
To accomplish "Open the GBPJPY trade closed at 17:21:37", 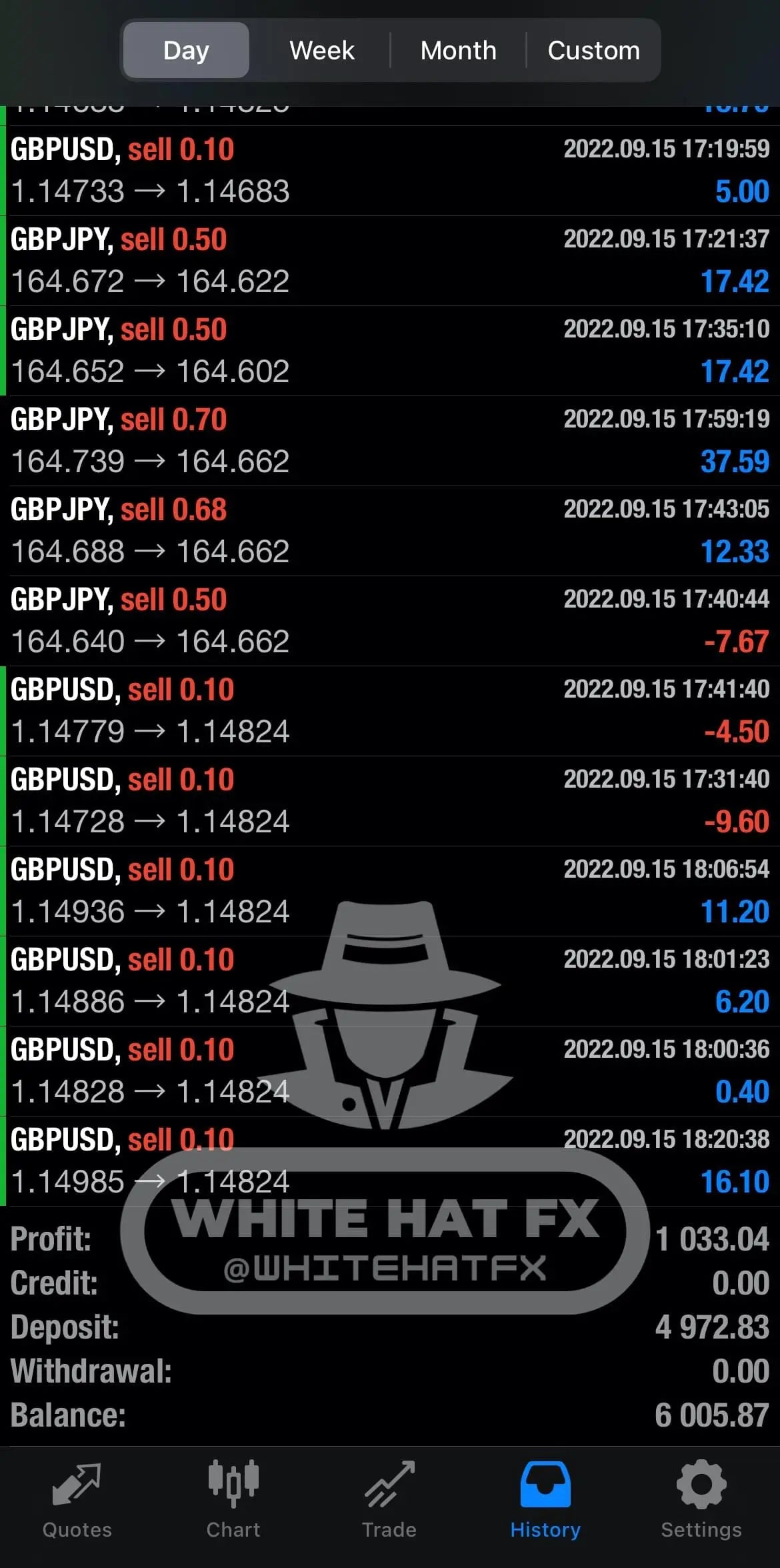I will tap(390, 261).
